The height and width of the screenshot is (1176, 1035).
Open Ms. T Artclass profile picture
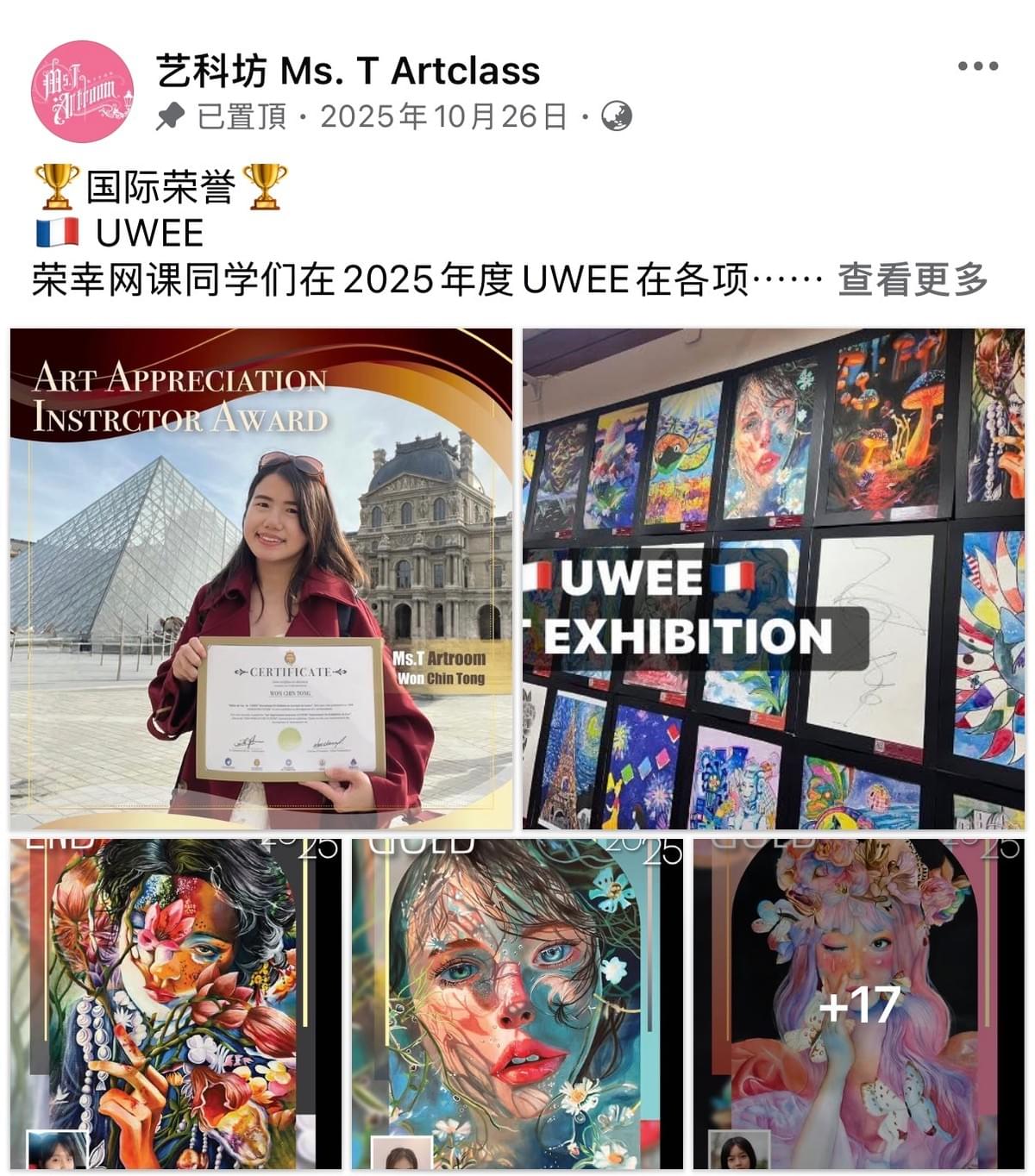tap(82, 91)
